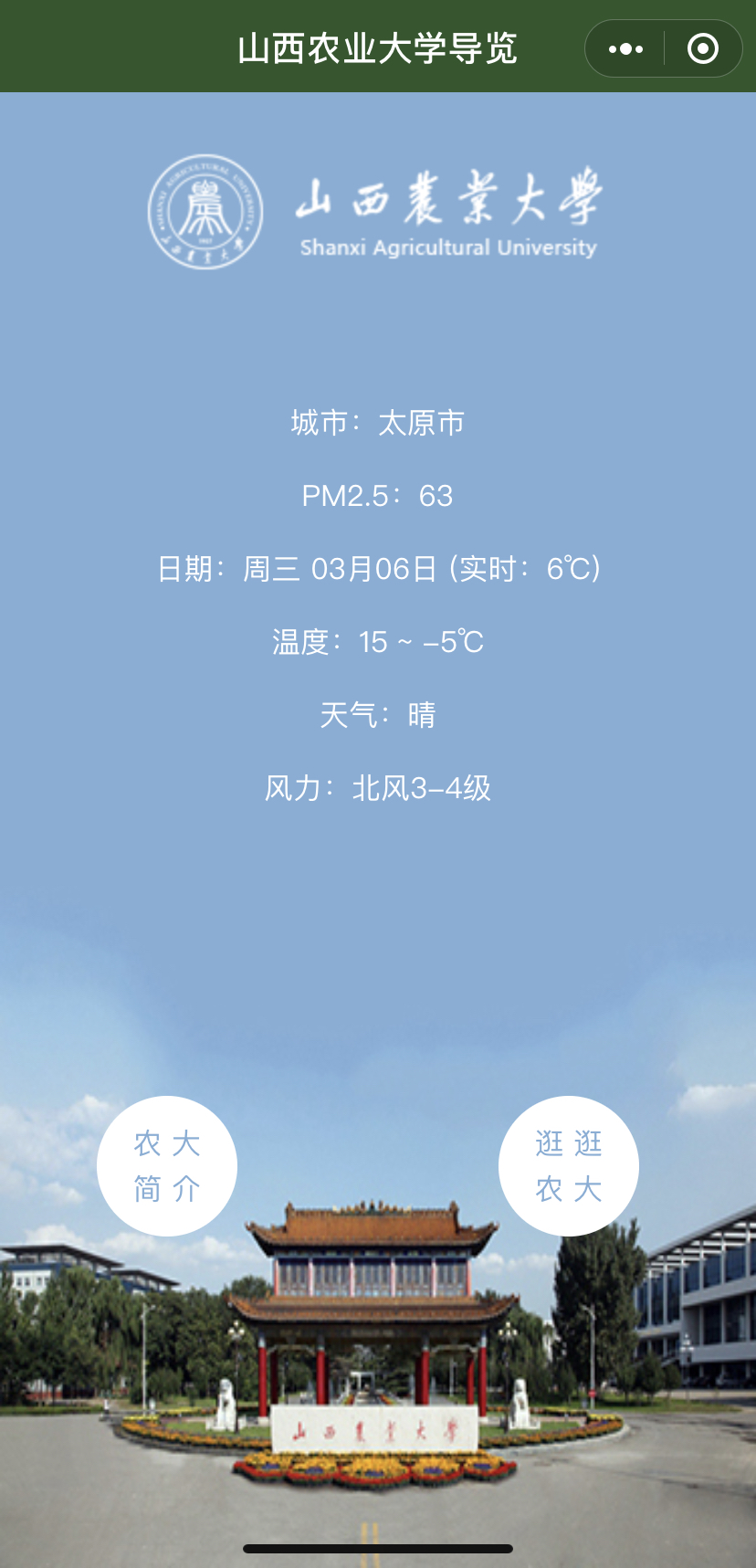Tap the 逛逛农大 campus tour button
Image resolution: width=756 pixels, height=1568 pixels.
coord(569,1166)
